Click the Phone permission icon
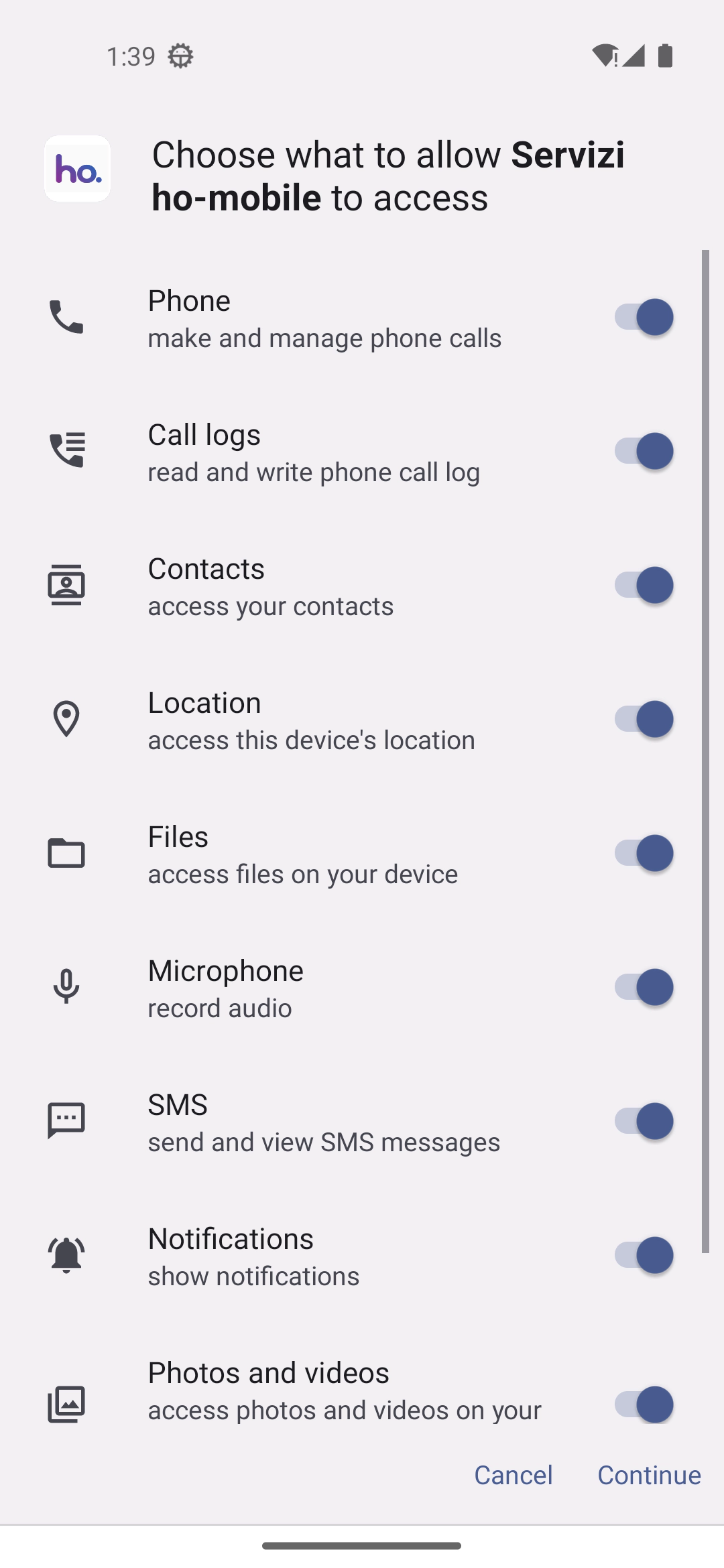Image resolution: width=724 pixels, height=1568 pixels. 66,317
